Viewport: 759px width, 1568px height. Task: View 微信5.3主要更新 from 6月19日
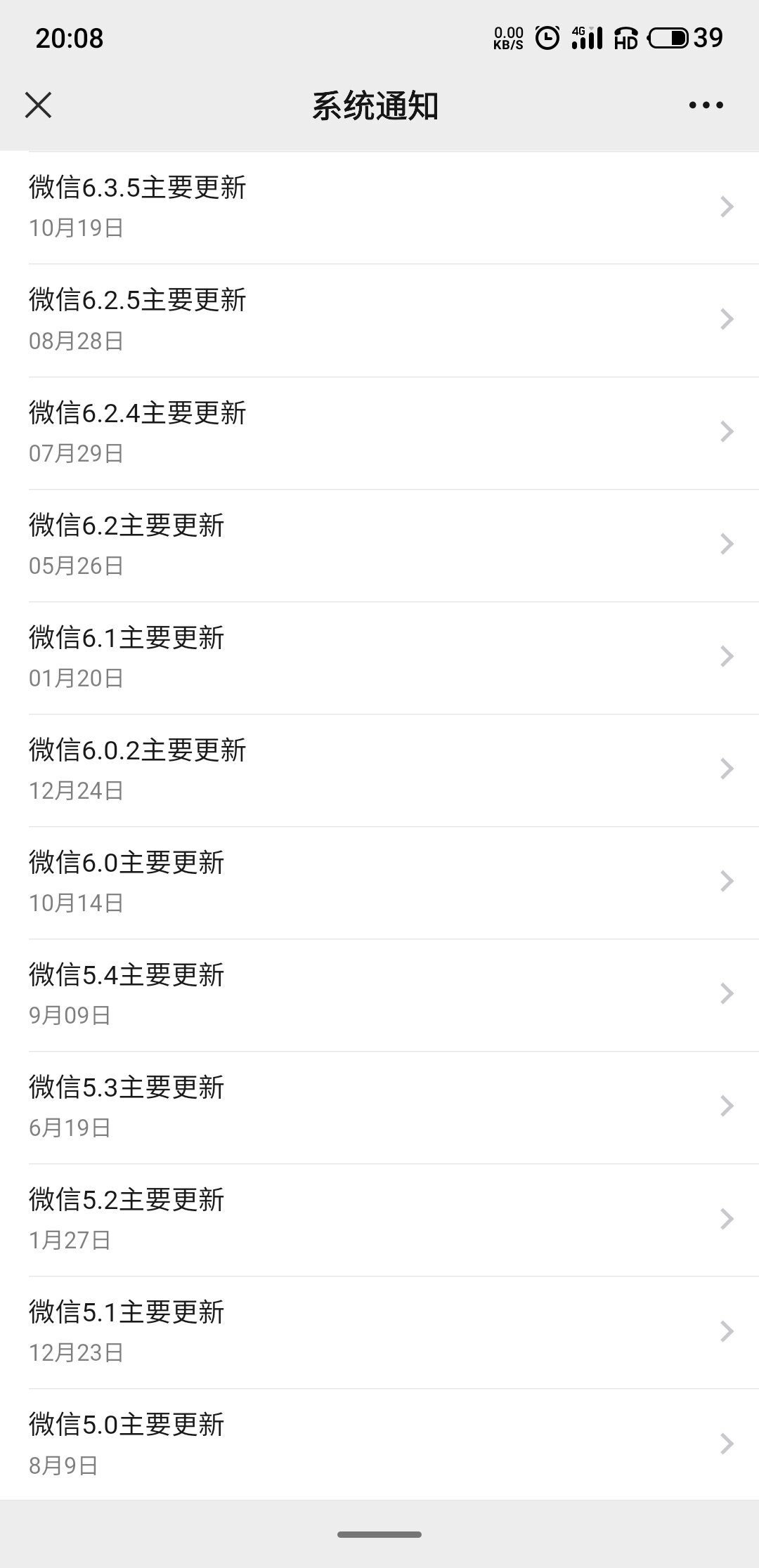[379, 1106]
